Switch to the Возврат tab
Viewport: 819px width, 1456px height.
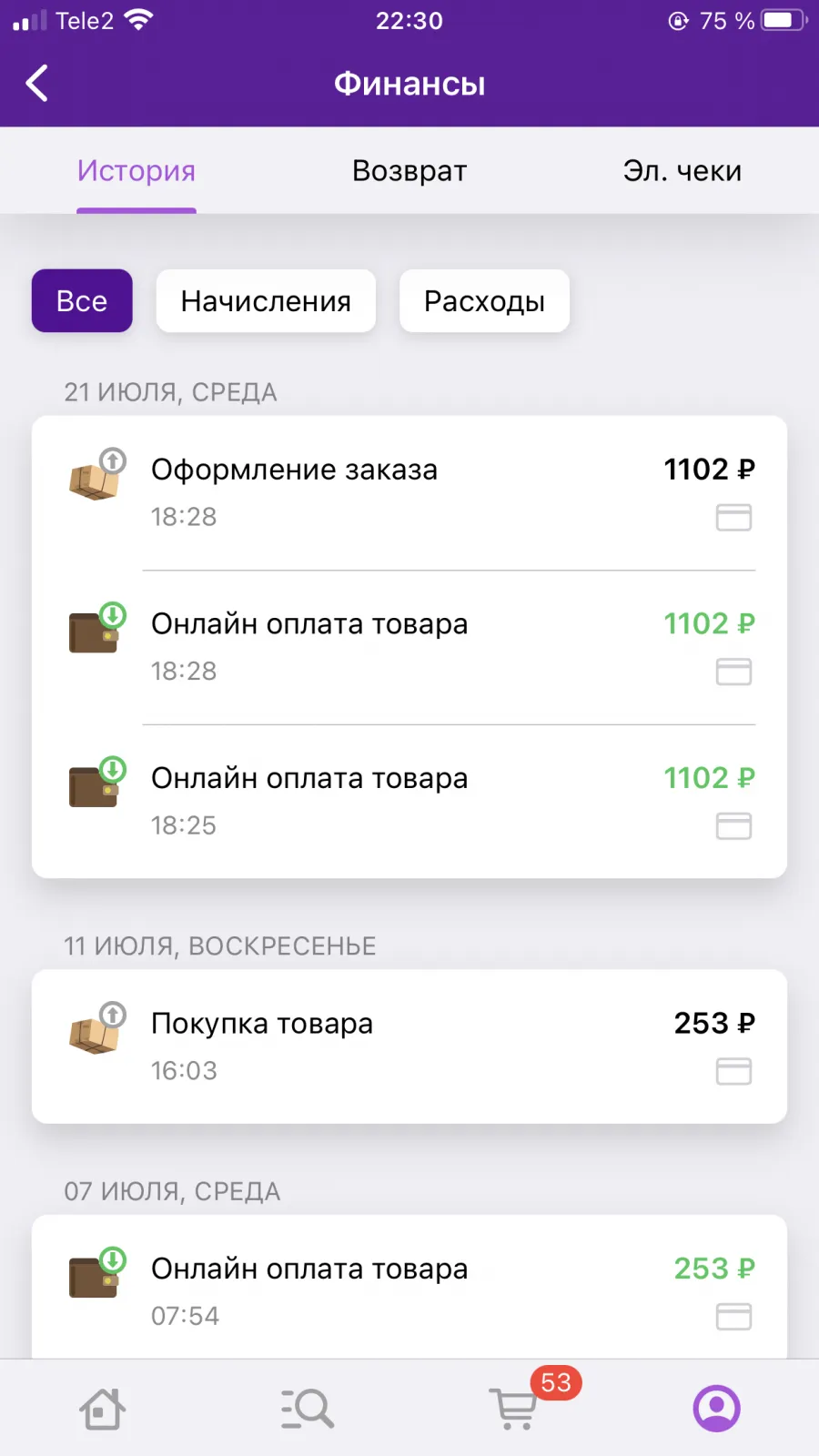[409, 171]
